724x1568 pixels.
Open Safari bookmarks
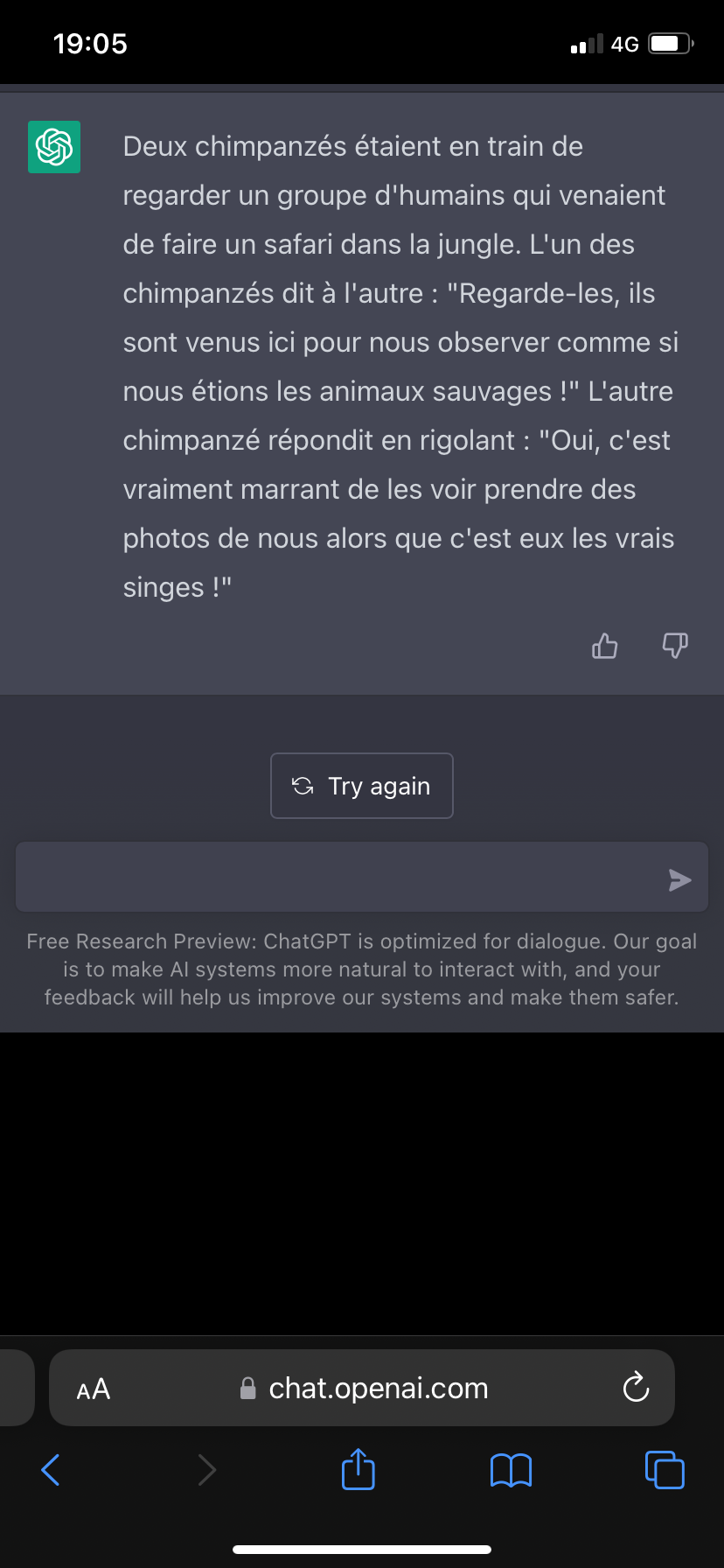point(512,1470)
